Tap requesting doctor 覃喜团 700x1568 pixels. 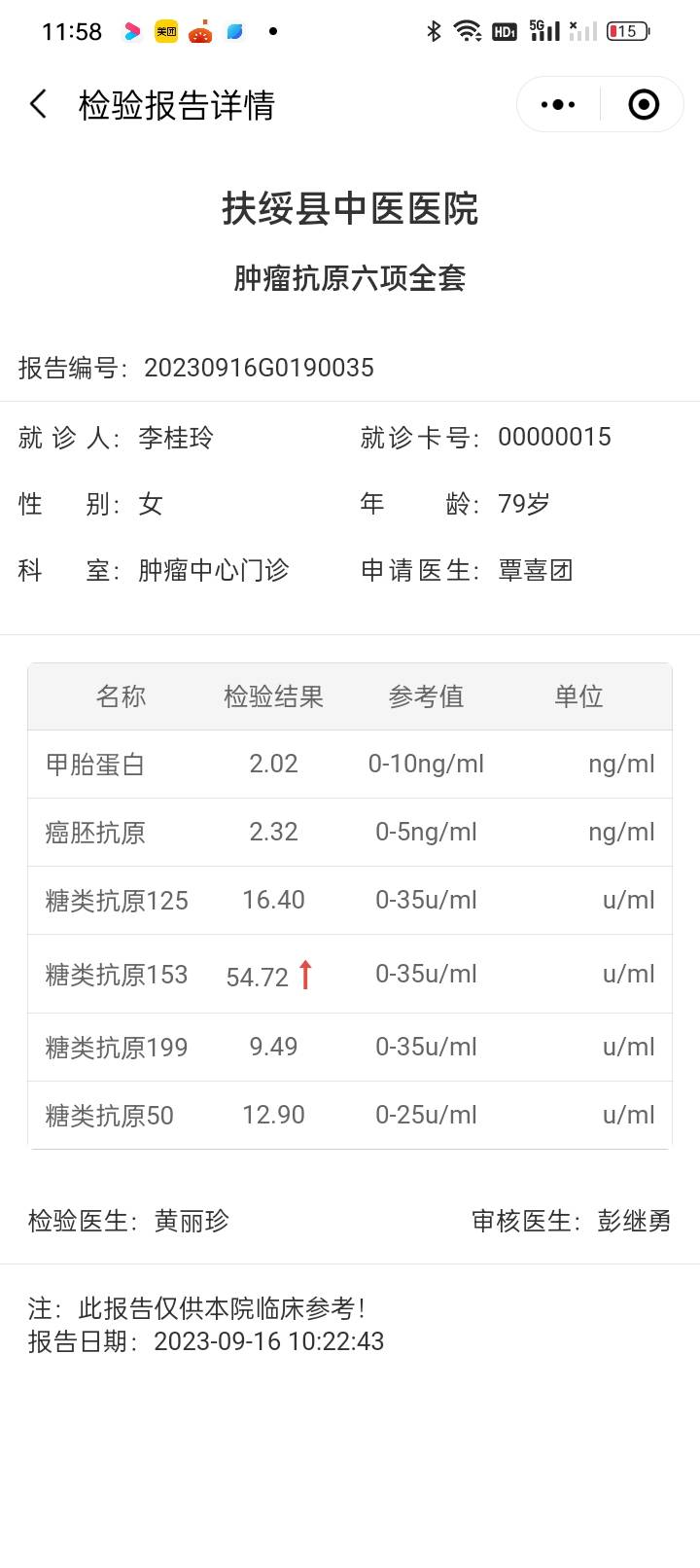[536, 571]
